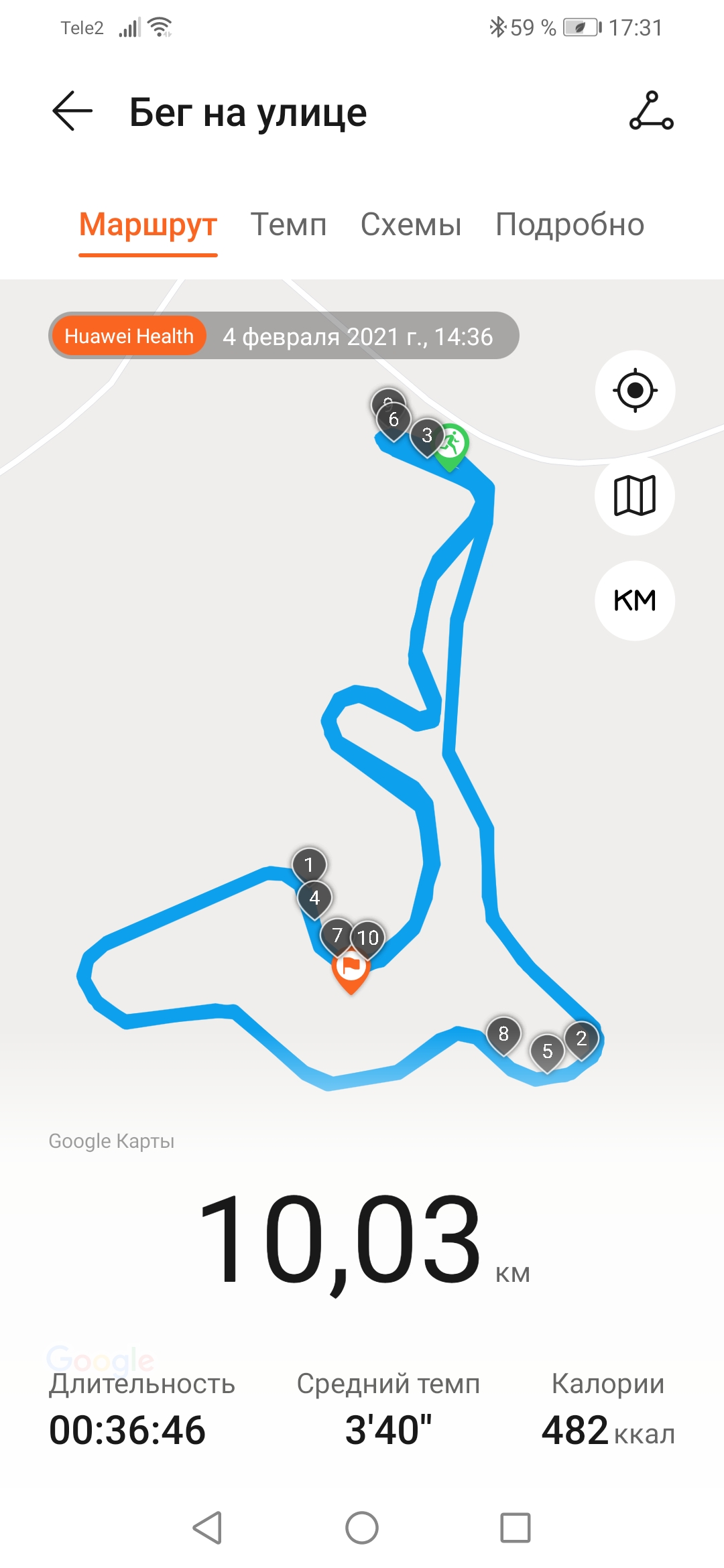Select the Подробно tab
Image resolution: width=724 pixels, height=1568 pixels.
(570, 224)
